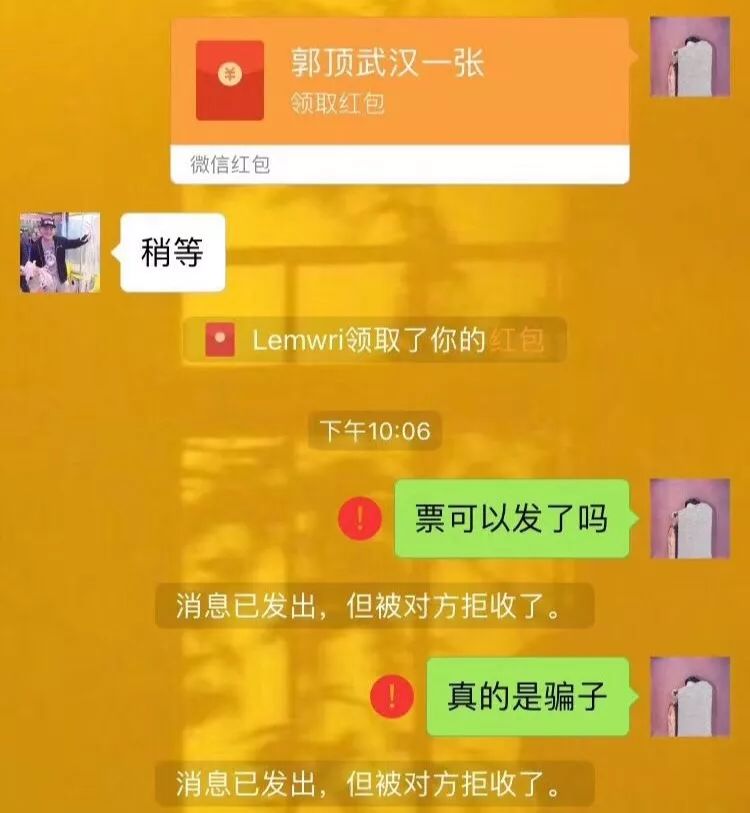Open your avatar beside the red packet
This screenshot has width=750, height=813.
coord(690,57)
